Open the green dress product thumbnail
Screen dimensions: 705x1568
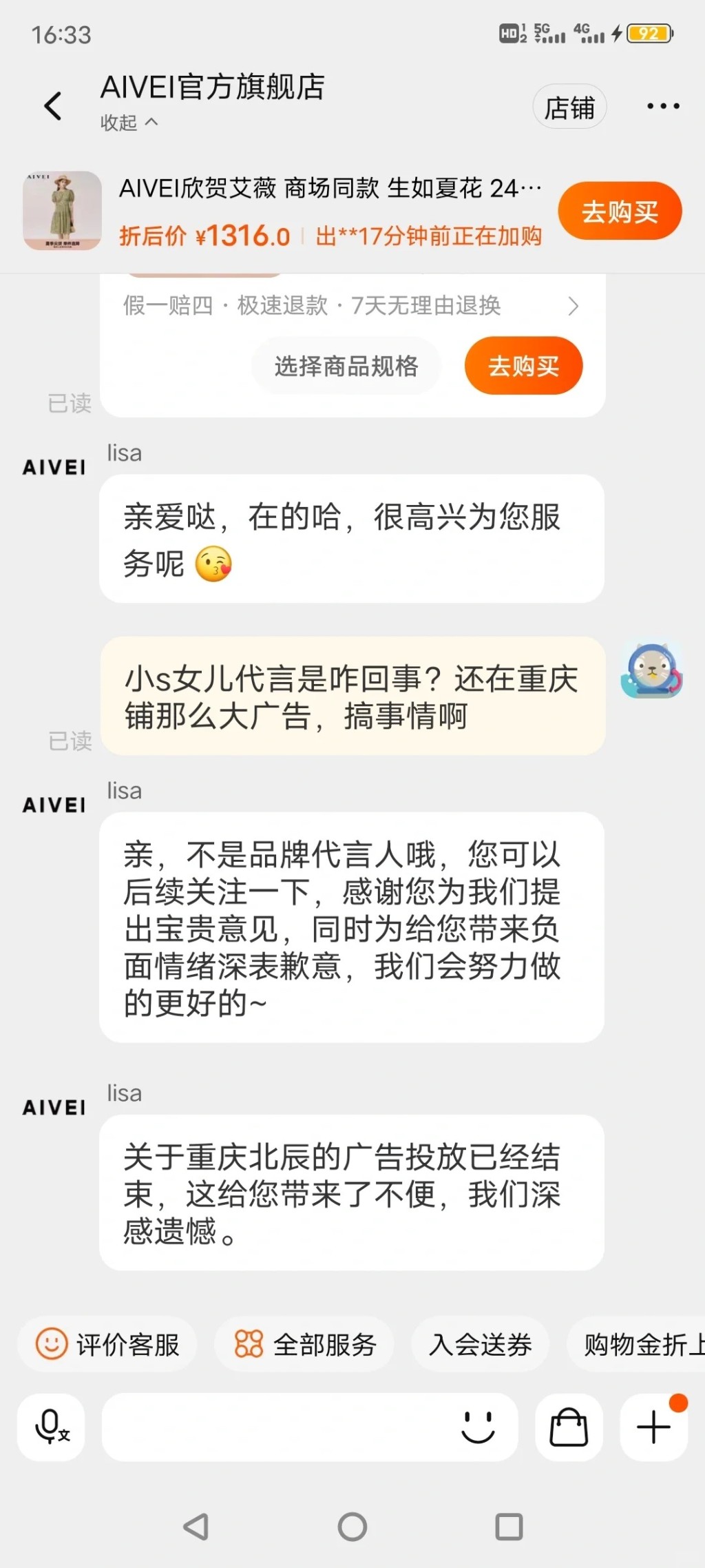(x=62, y=210)
